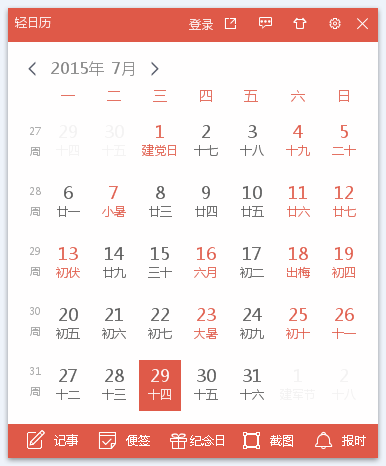The width and height of the screenshot is (386, 466).
Task: Select July 23 大暑
Action: [206, 323]
